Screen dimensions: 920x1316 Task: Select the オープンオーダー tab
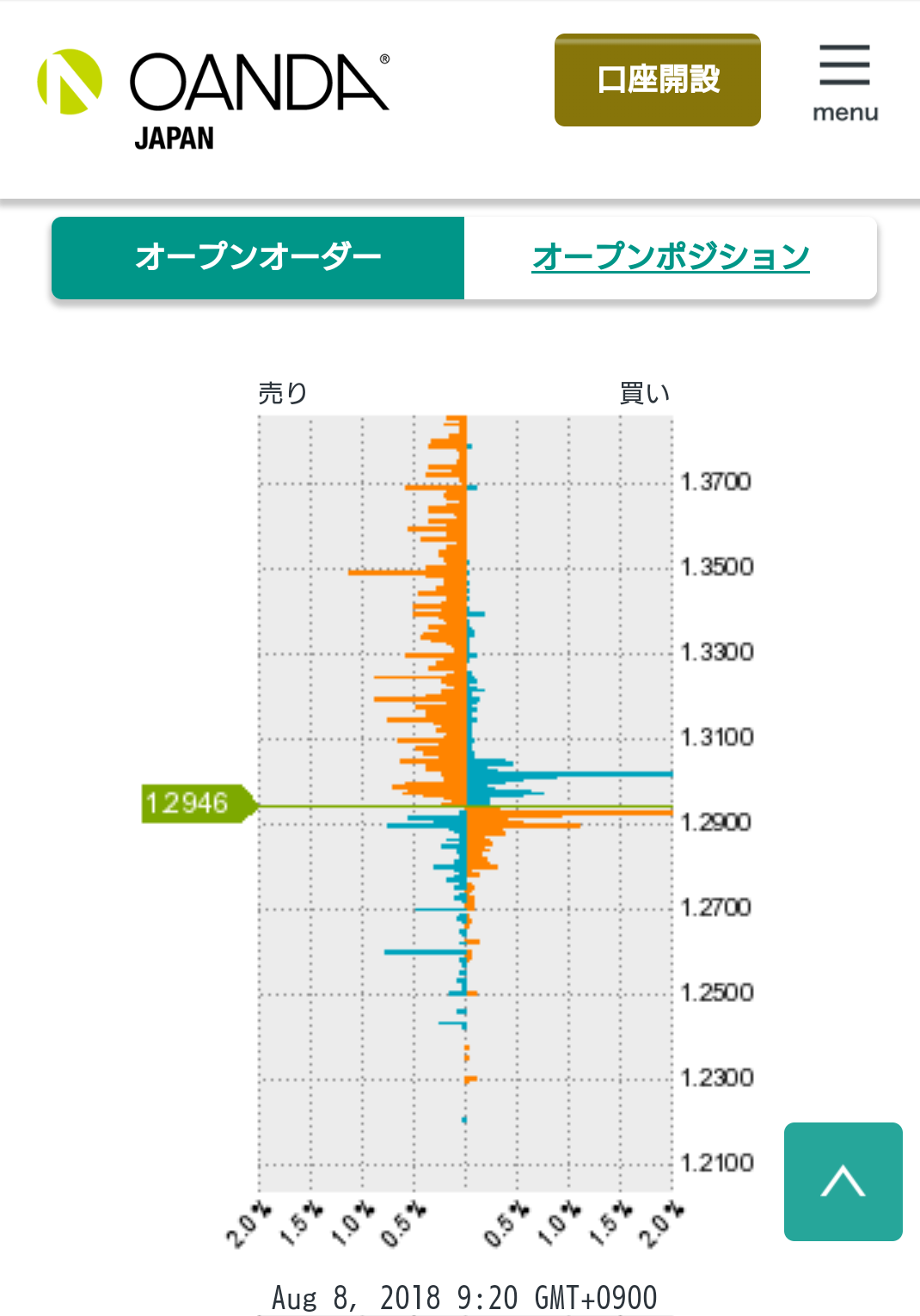pyautogui.click(x=258, y=257)
